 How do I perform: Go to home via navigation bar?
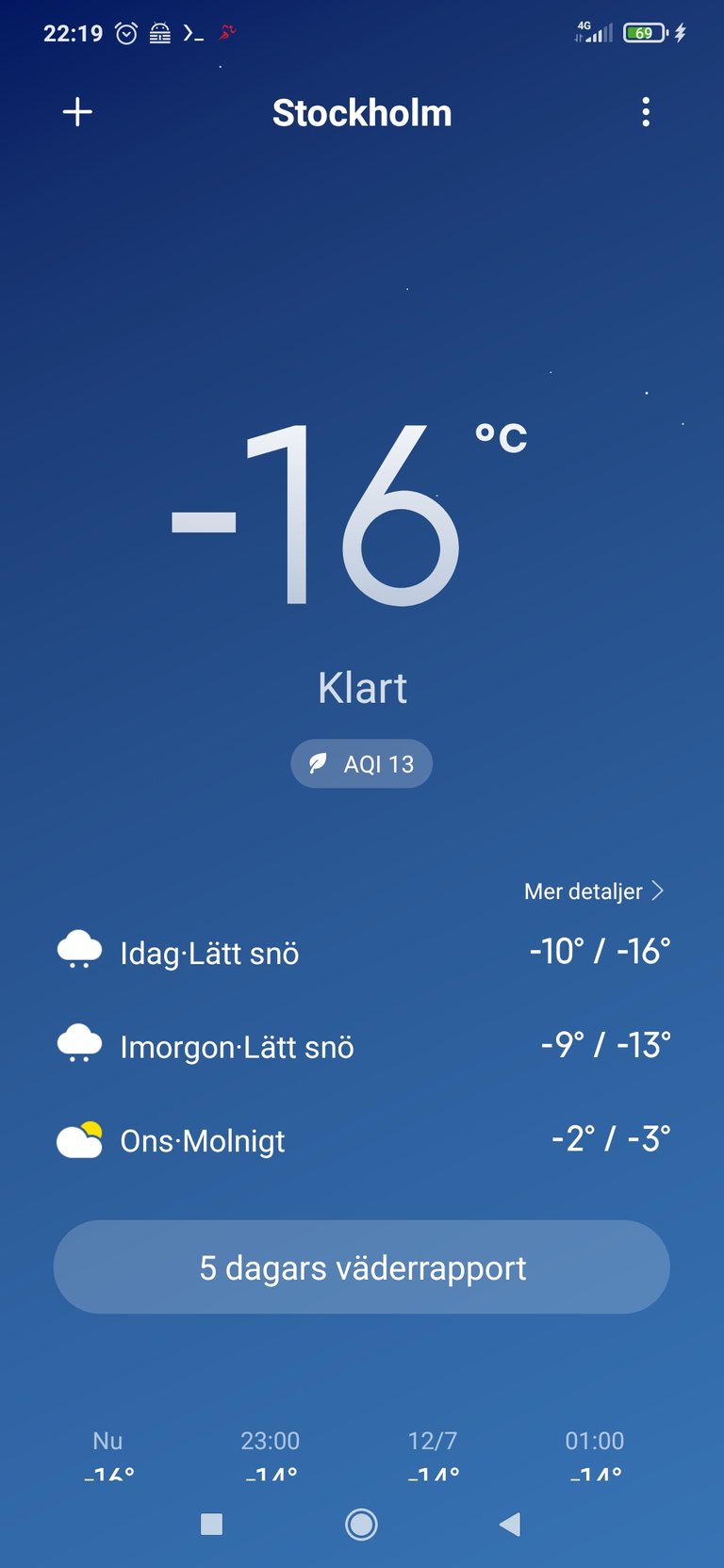pyautogui.click(x=361, y=1524)
